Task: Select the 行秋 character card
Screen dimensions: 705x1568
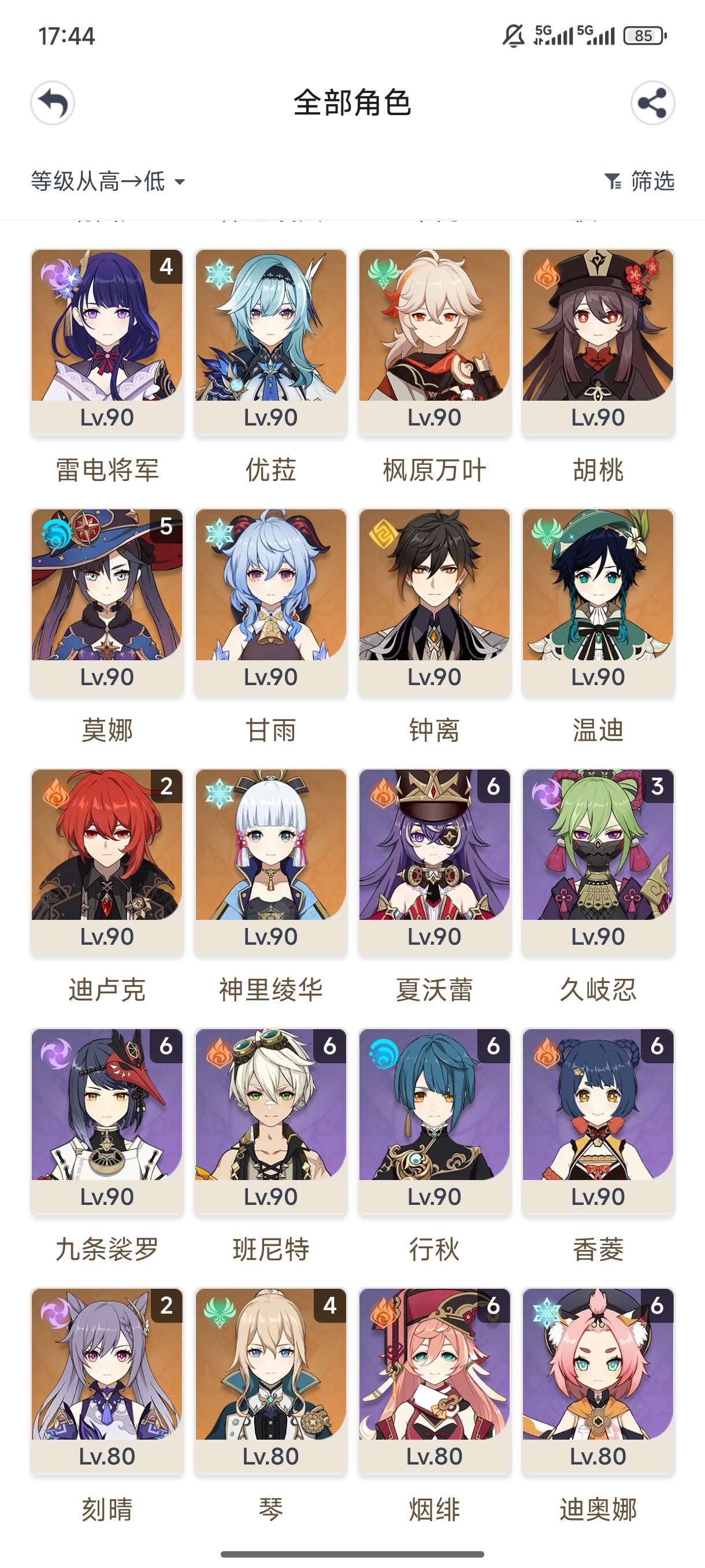Action: [x=435, y=1121]
